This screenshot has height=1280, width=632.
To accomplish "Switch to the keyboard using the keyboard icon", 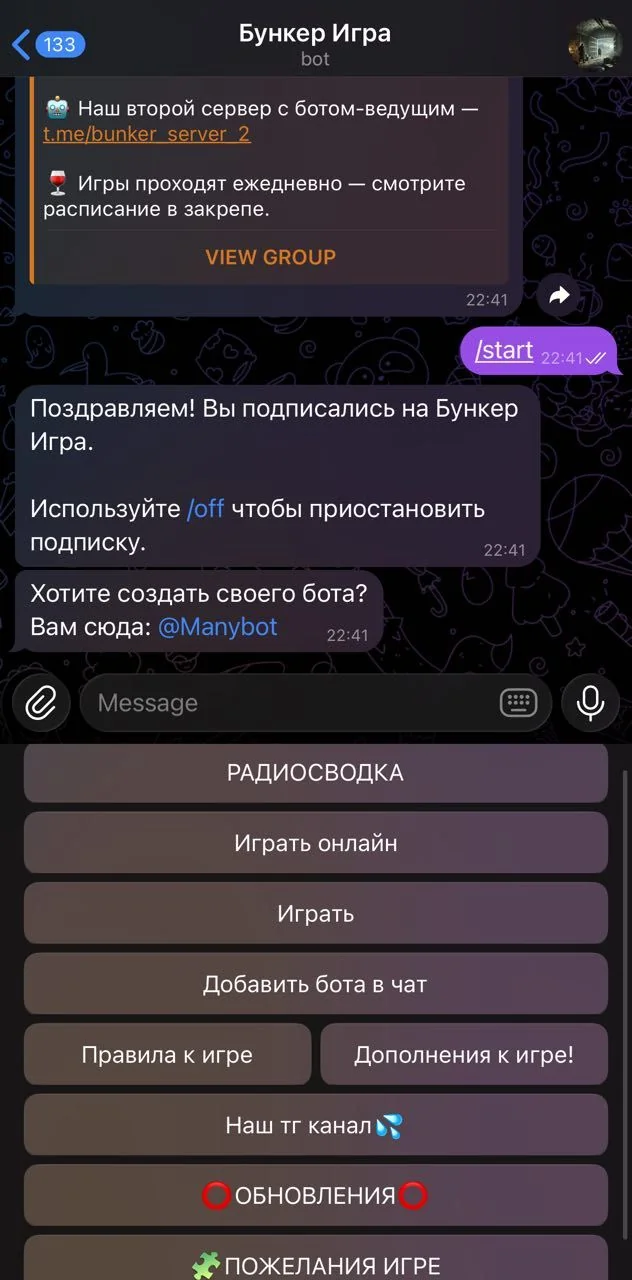I will [518, 703].
